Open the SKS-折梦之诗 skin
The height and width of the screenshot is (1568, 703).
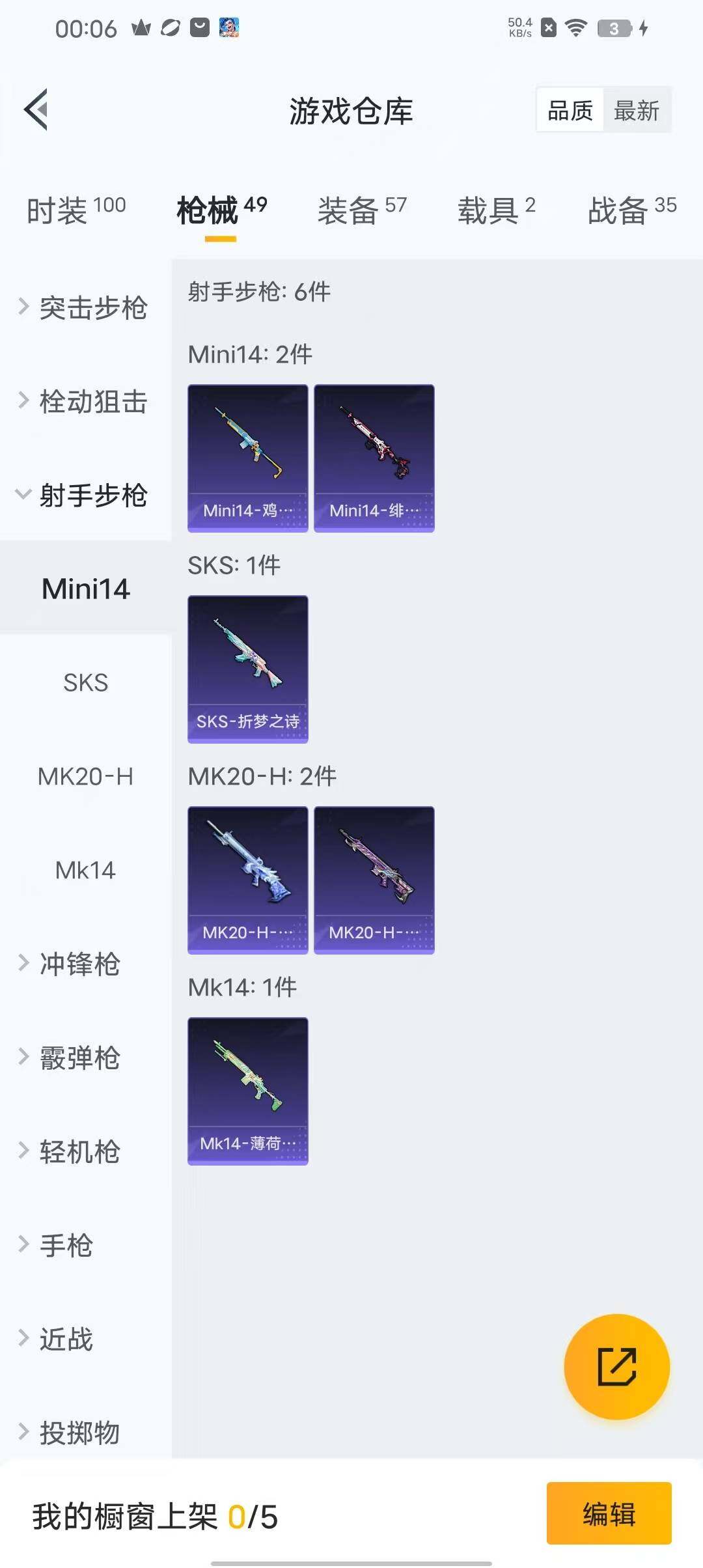(x=247, y=669)
